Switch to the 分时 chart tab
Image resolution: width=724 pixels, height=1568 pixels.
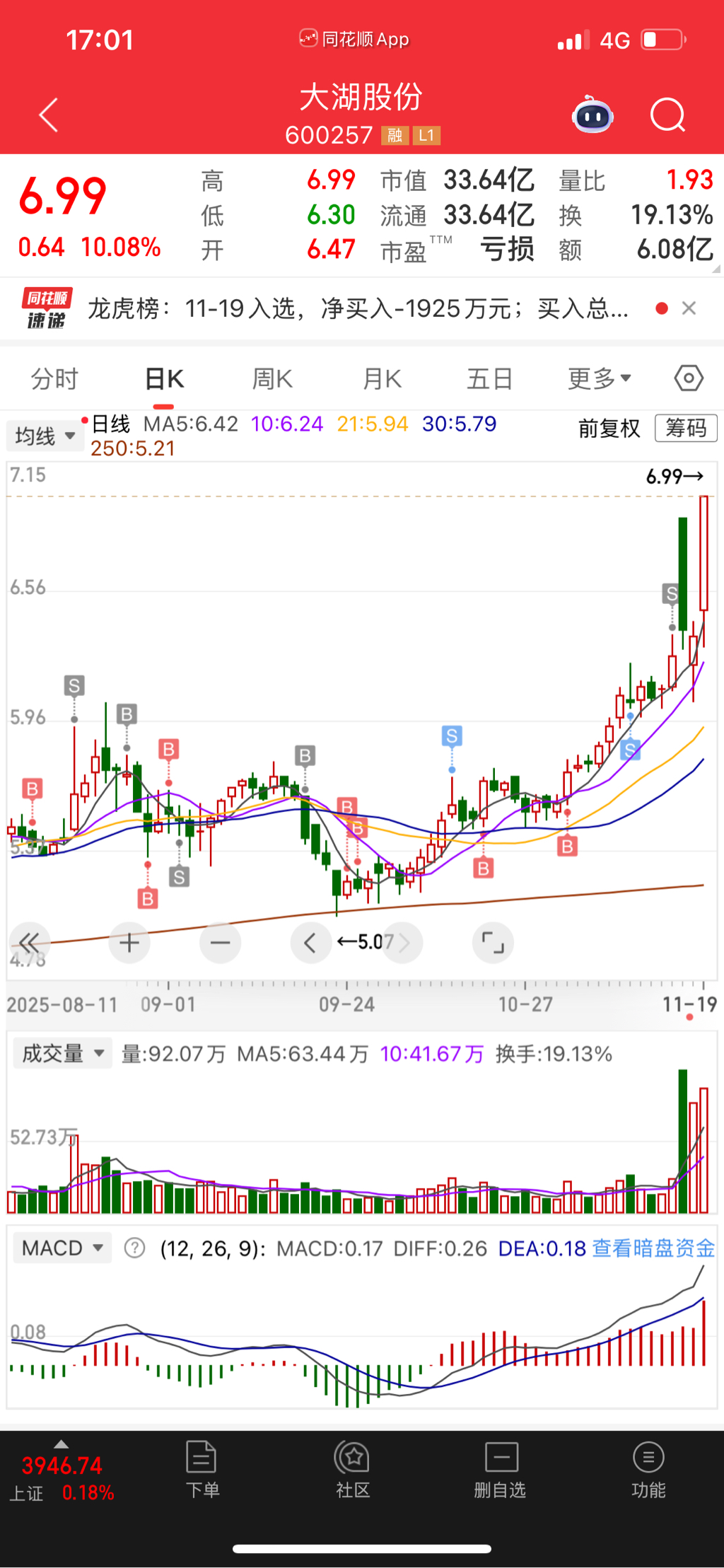(54, 379)
